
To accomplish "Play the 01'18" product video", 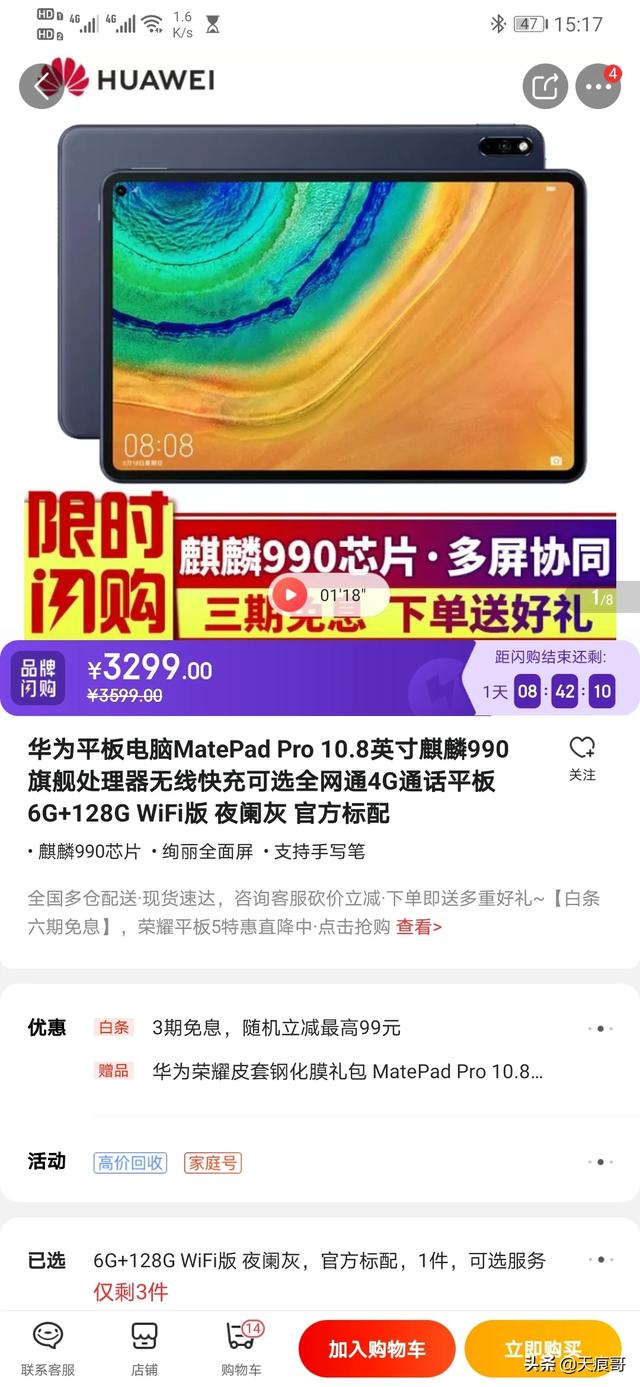I will [x=328, y=595].
